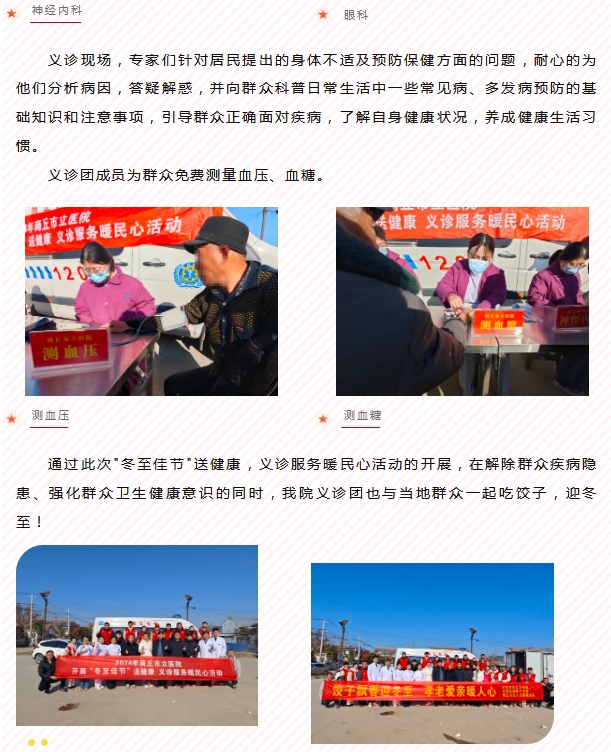611x752 pixels.
Task: Open the blood pressure measurement photo
Action: click(151, 301)
